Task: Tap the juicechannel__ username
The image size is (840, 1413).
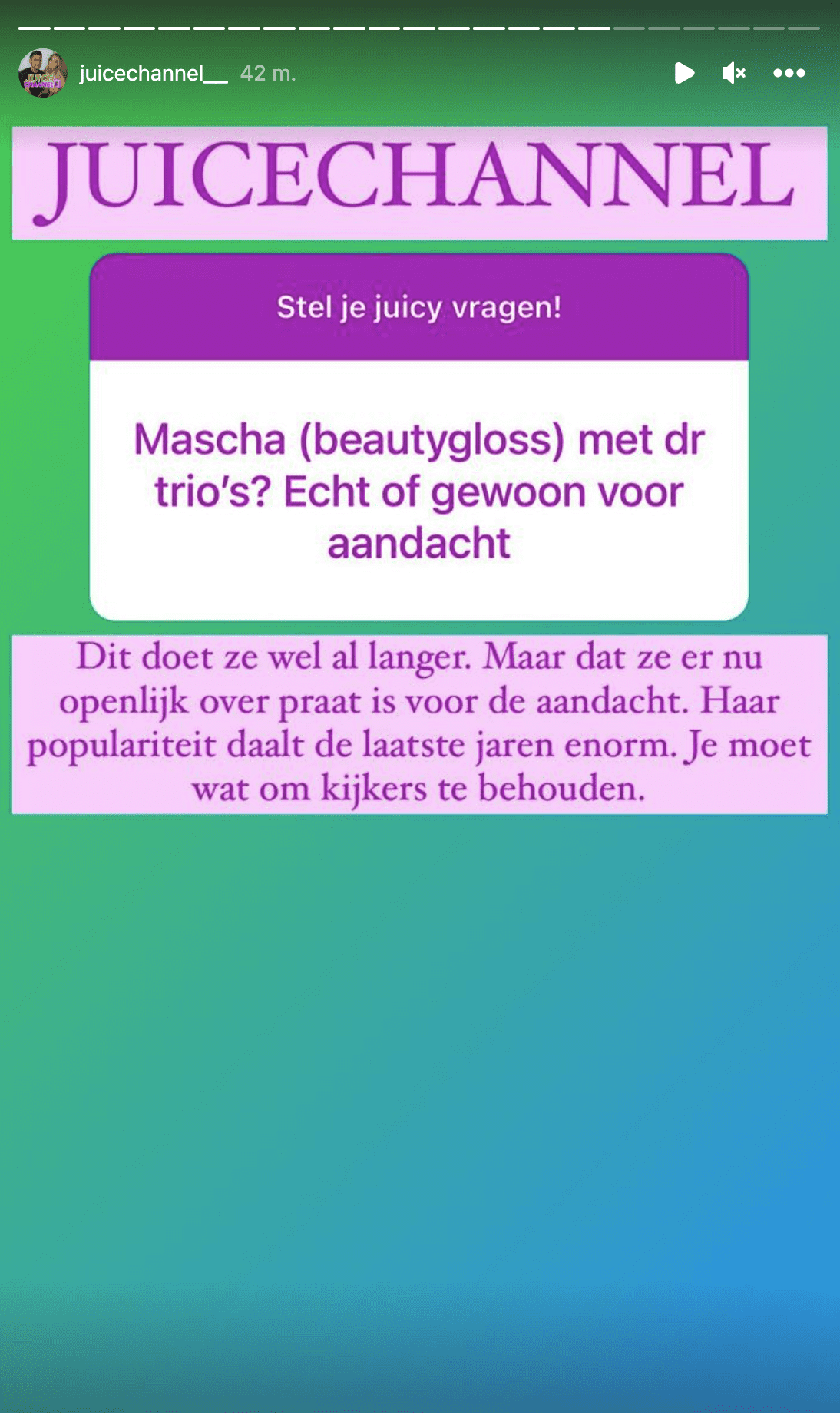Action: [154, 73]
